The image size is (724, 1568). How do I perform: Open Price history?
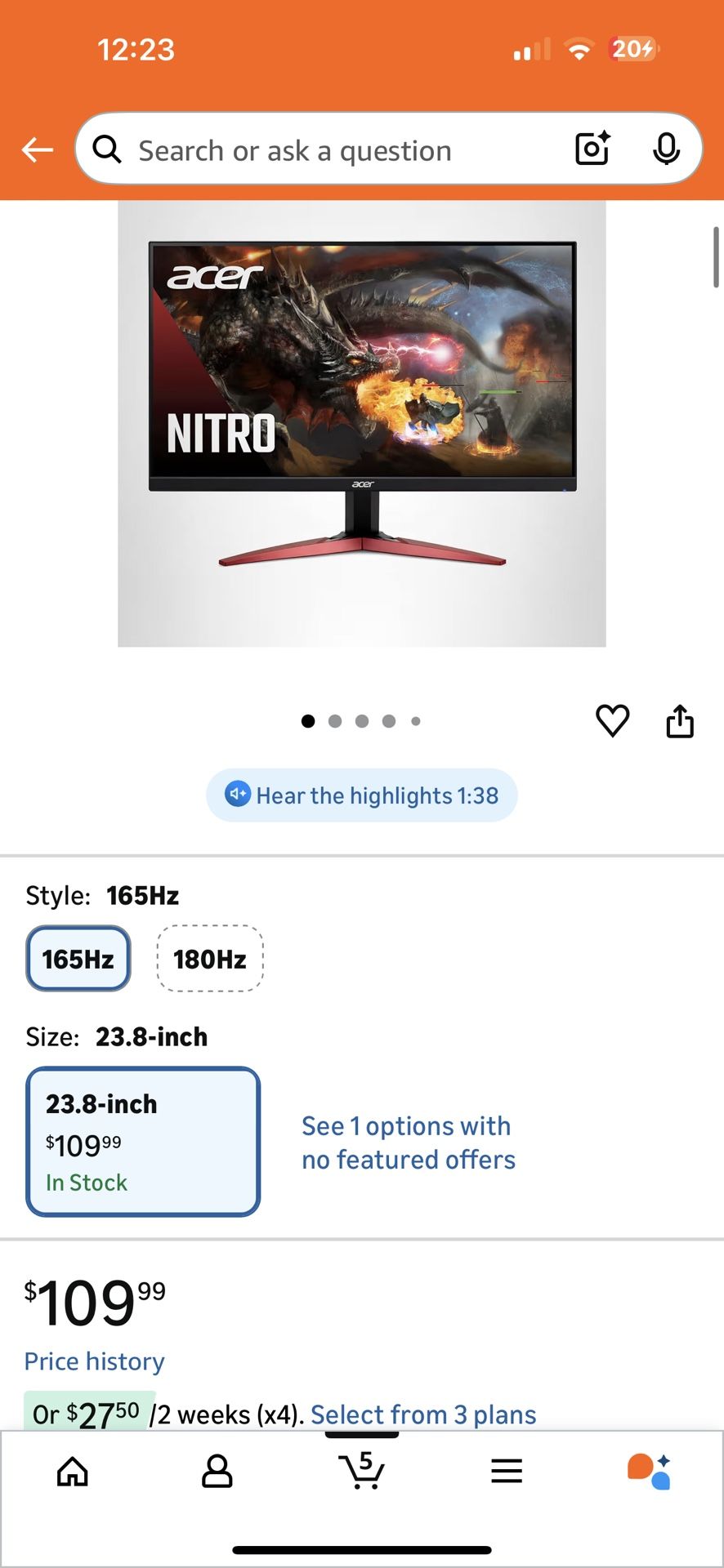(94, 1360)
